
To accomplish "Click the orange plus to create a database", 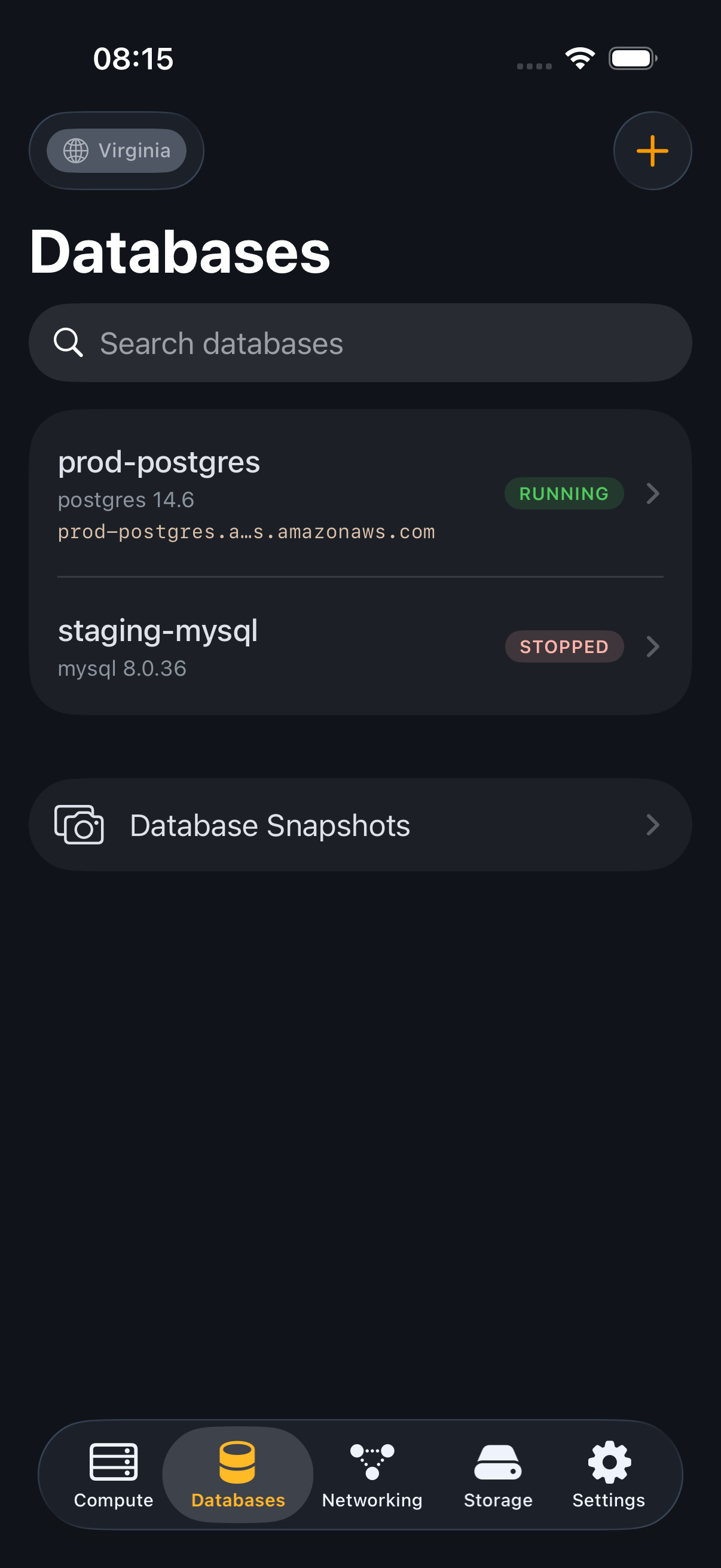I will tap(652, 150).
